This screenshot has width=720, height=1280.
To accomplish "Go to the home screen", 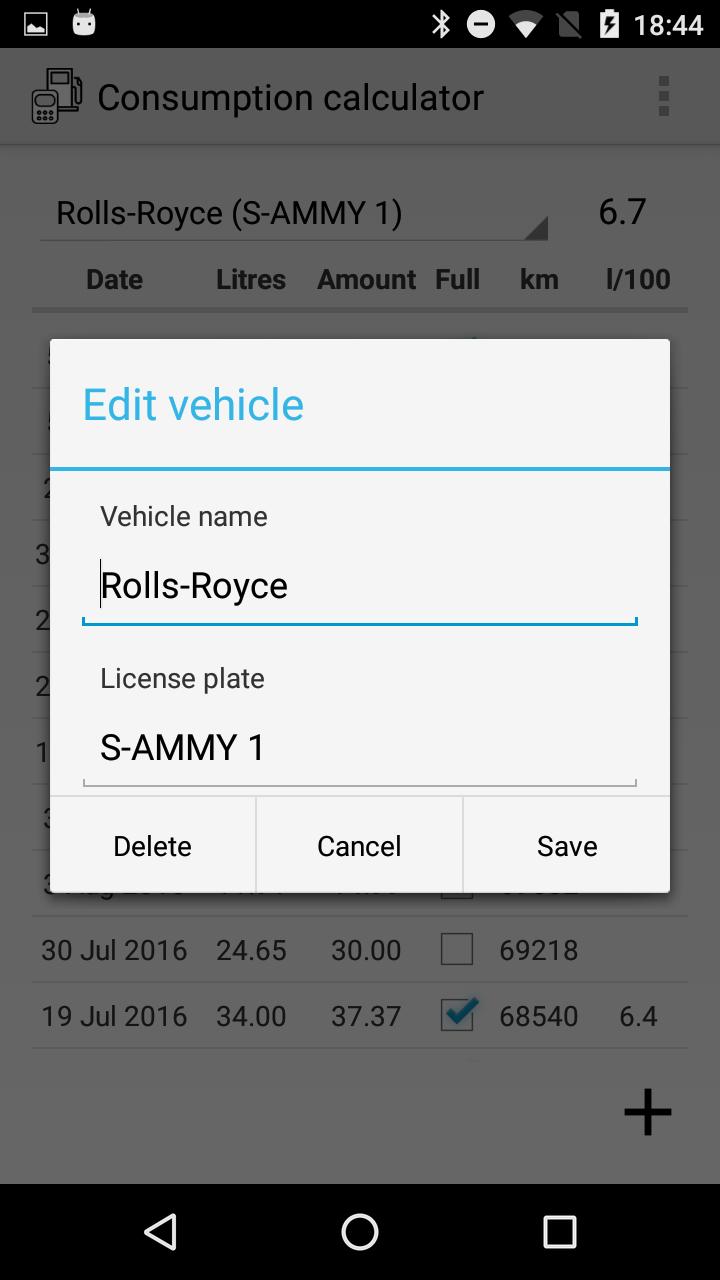I will [360, 1232].
